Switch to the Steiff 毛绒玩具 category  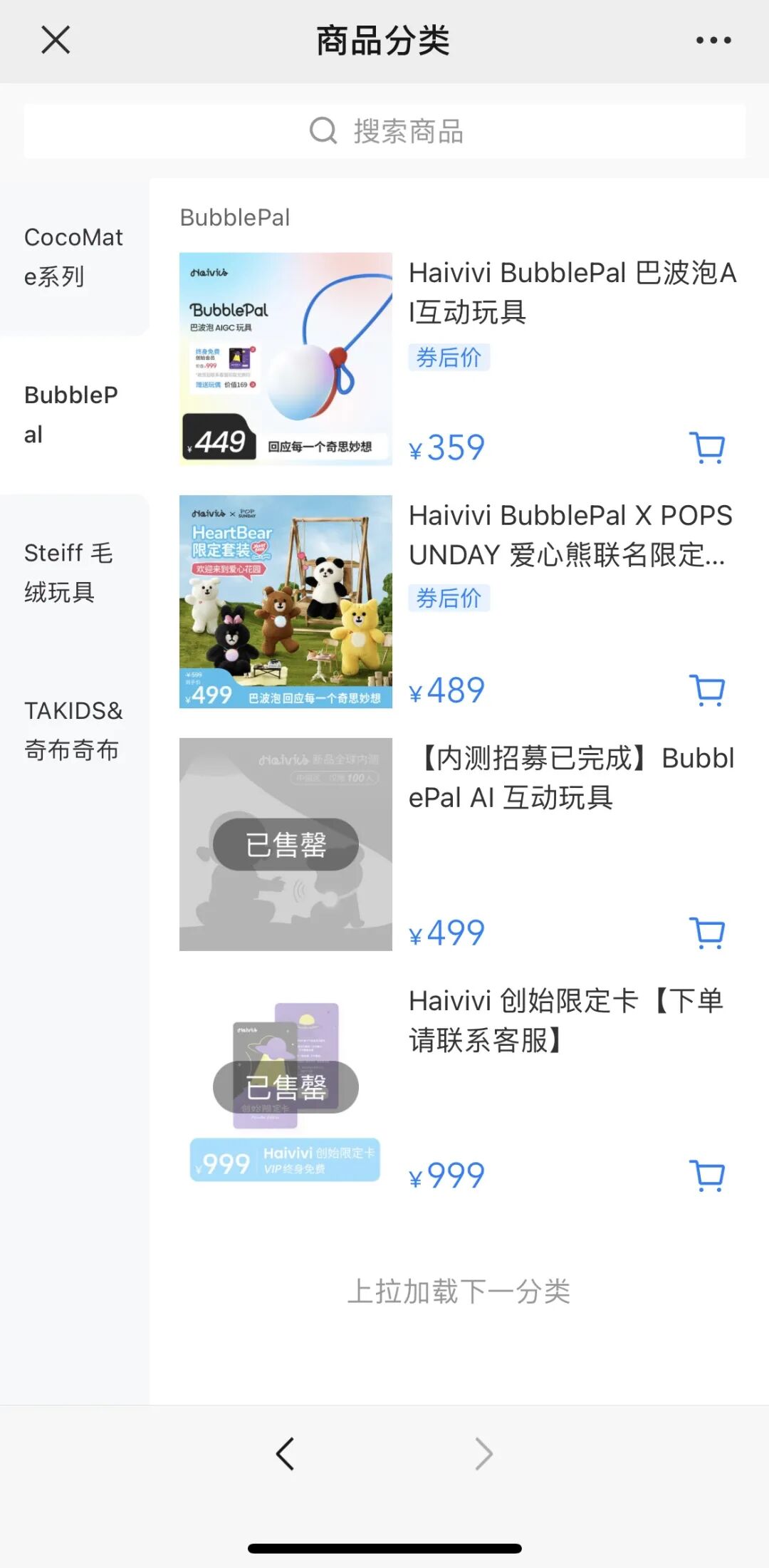[x=69, y=572]
